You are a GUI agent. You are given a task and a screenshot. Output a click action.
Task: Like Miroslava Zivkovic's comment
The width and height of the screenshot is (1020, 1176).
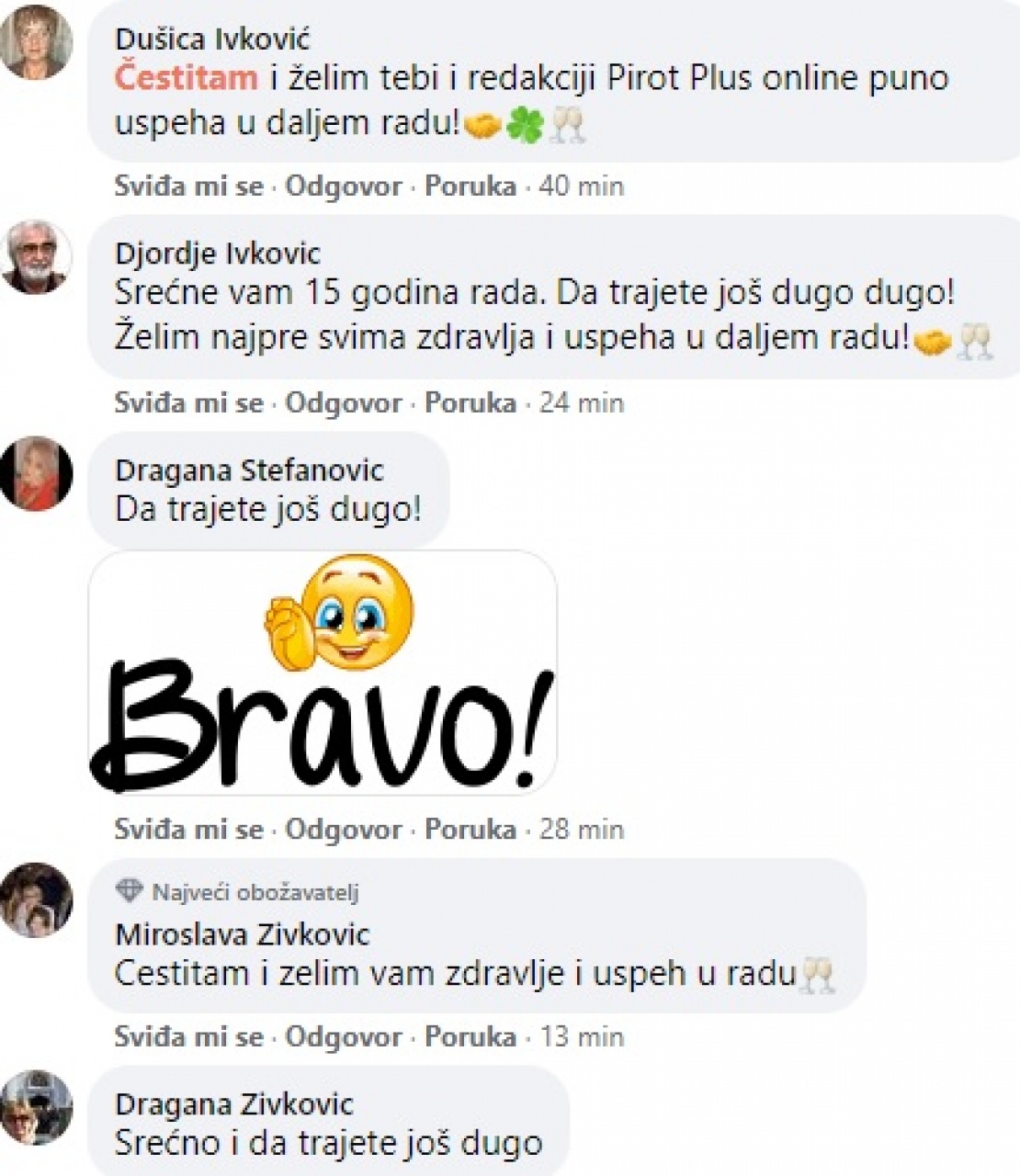[x=188, y=1037]
